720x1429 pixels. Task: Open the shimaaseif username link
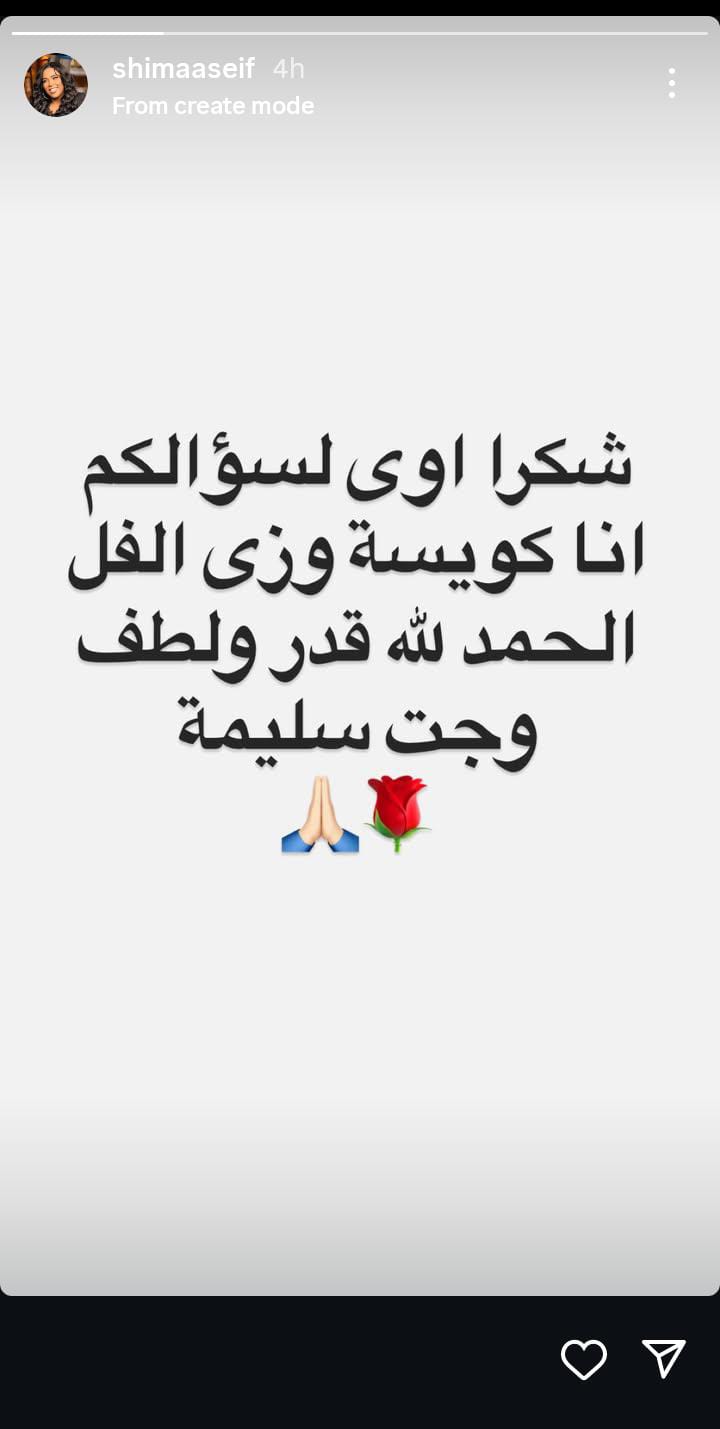pyautogui.click(x=183, y=69)
